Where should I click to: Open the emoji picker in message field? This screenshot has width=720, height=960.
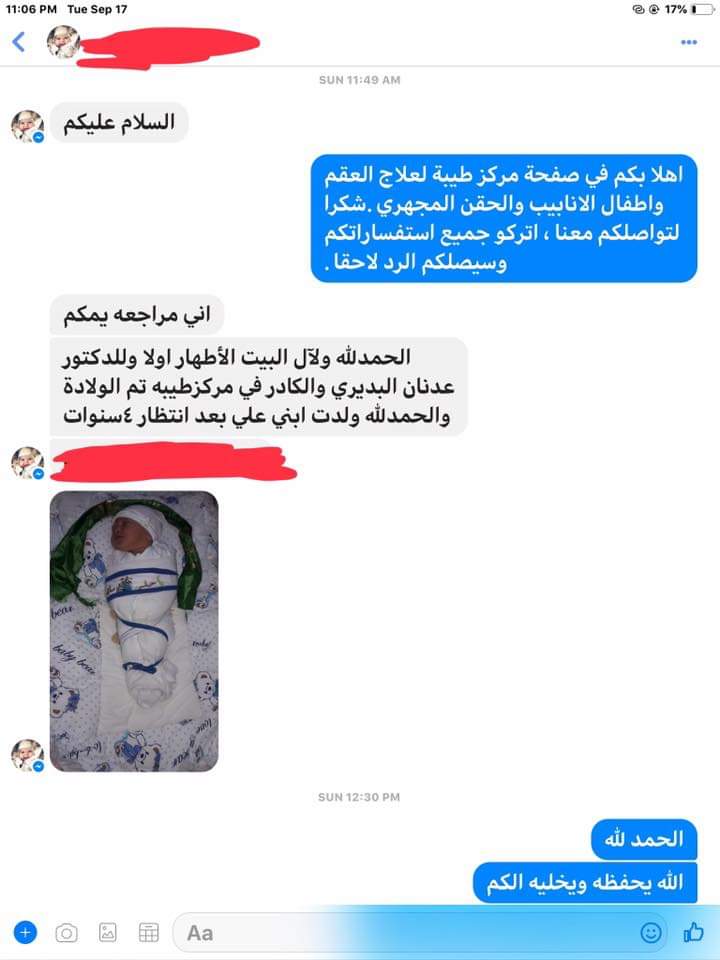click(x=650, y=932)
